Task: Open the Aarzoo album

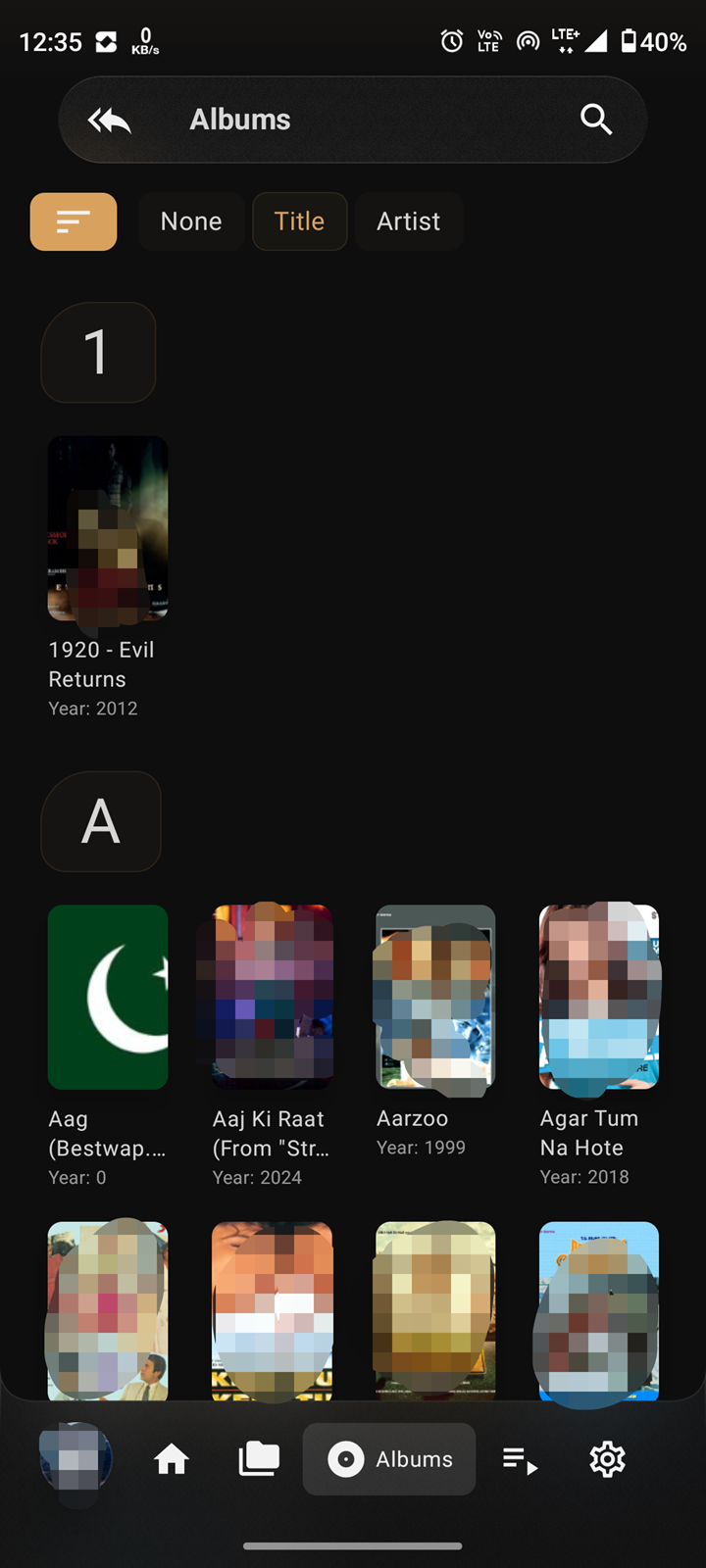Action: click(x=435, y=1031)
